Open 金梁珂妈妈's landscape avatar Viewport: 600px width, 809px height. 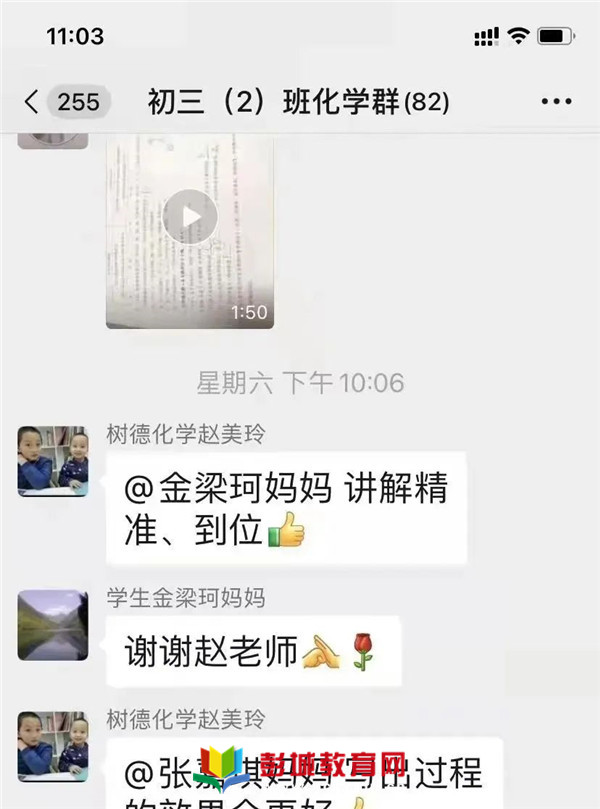(x=52, y=625)
